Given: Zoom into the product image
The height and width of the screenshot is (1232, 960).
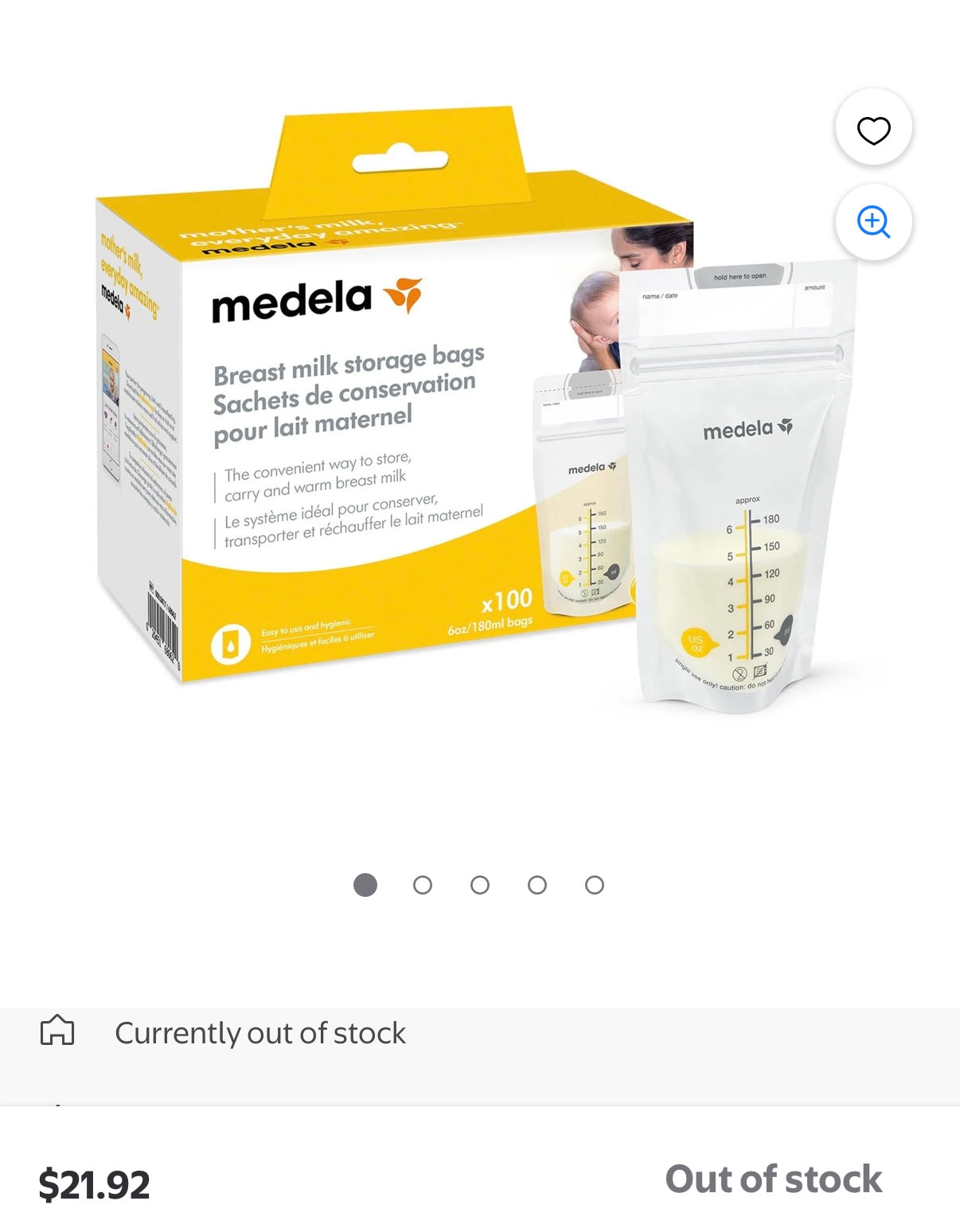Looking at the screenshot, I should click(x=873, y=222).
